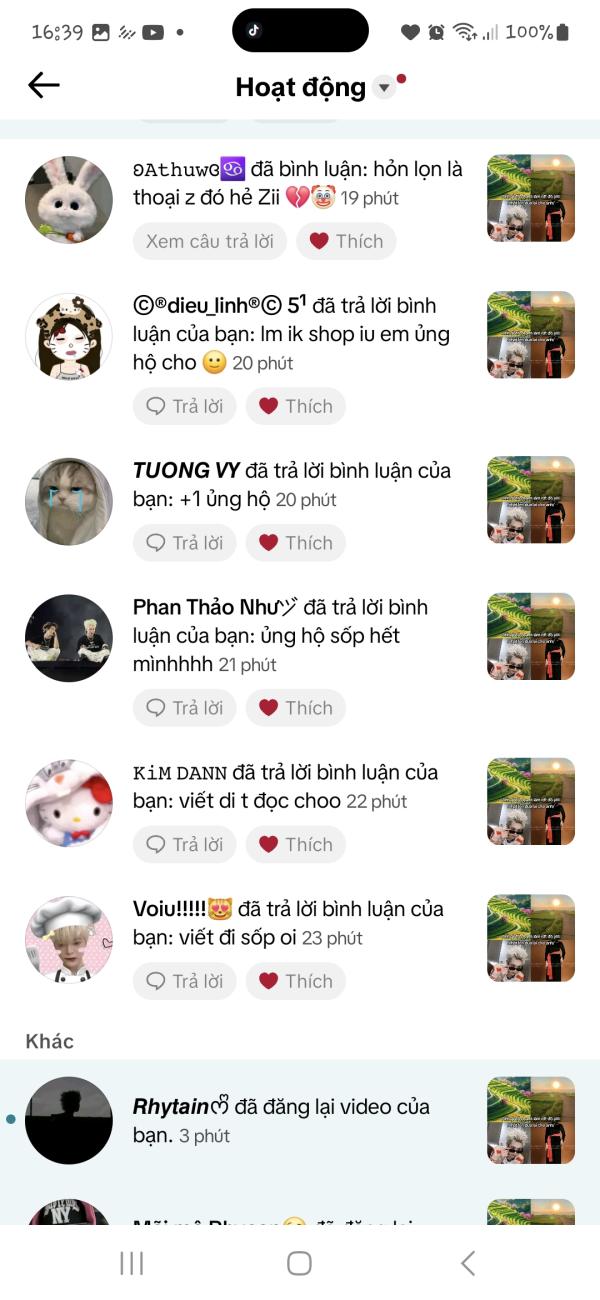
Task: Reply to dieu_linh's comment
Action: point(185,406)
